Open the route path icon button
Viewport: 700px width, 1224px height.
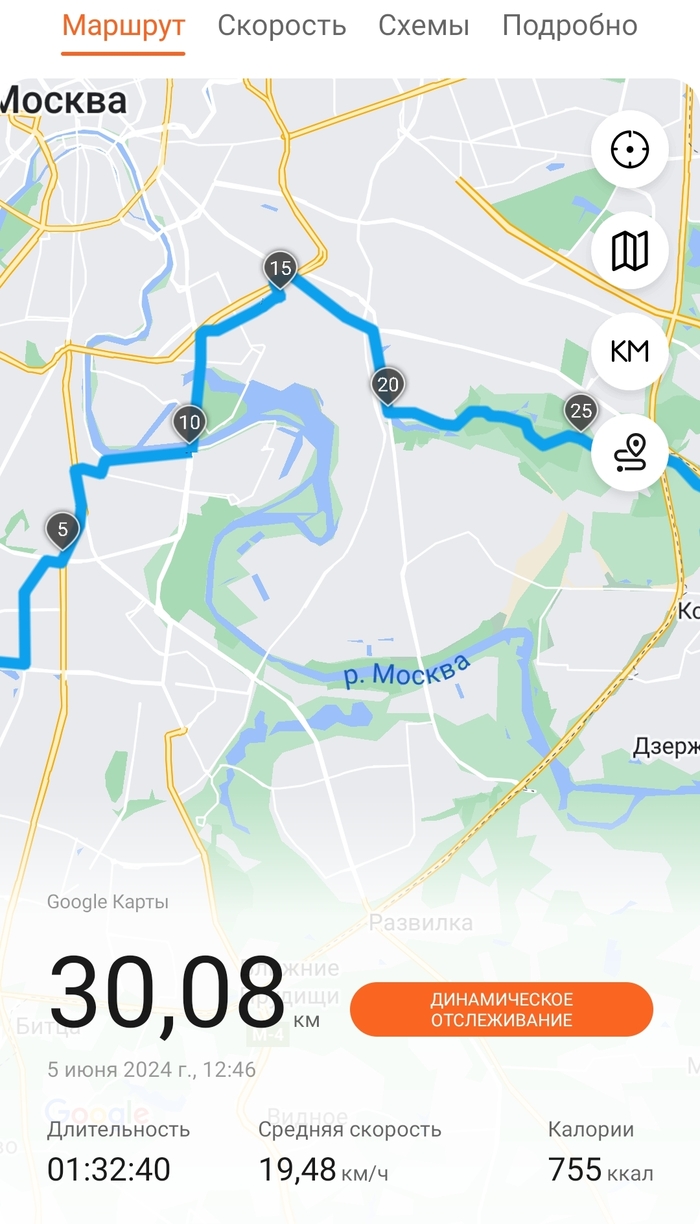pos(629,453)
